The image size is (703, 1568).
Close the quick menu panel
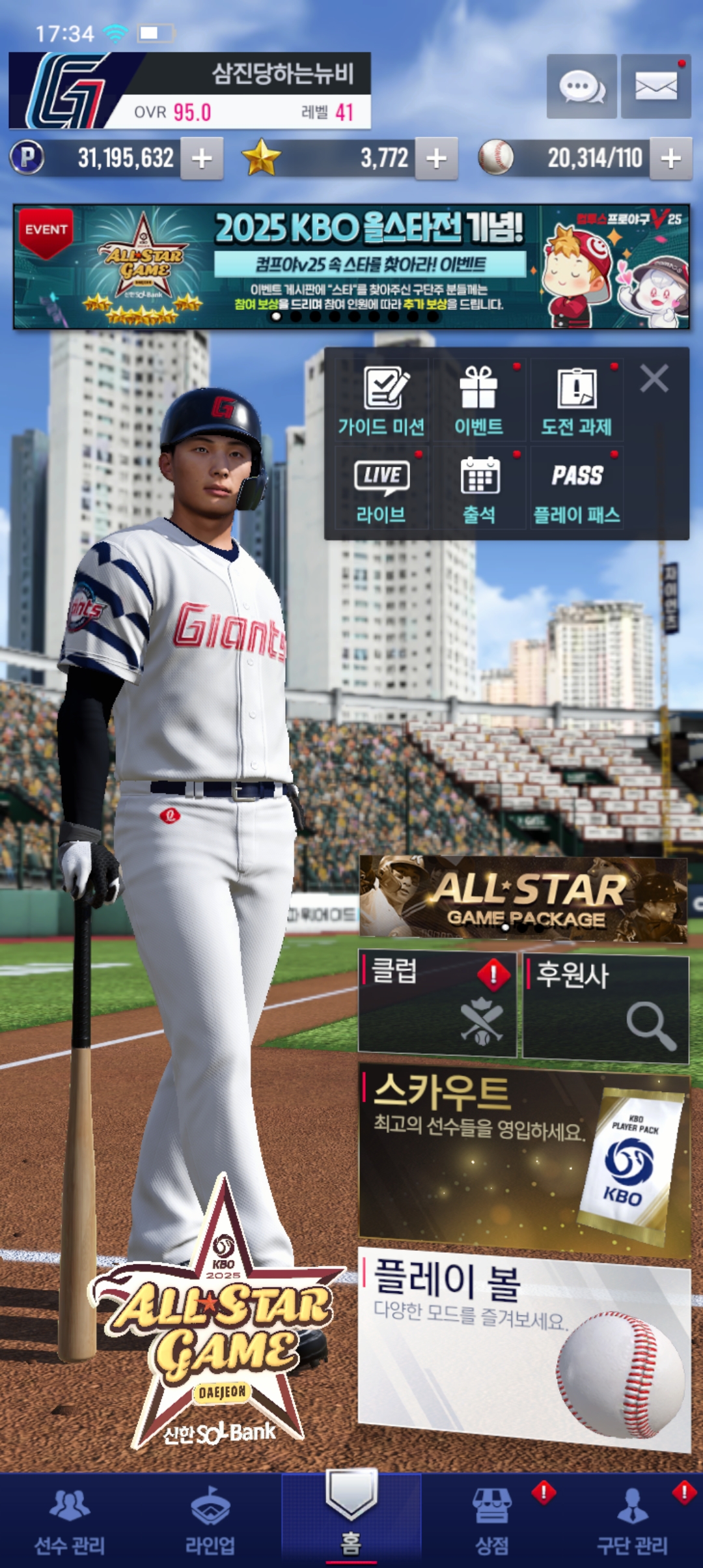654,378
